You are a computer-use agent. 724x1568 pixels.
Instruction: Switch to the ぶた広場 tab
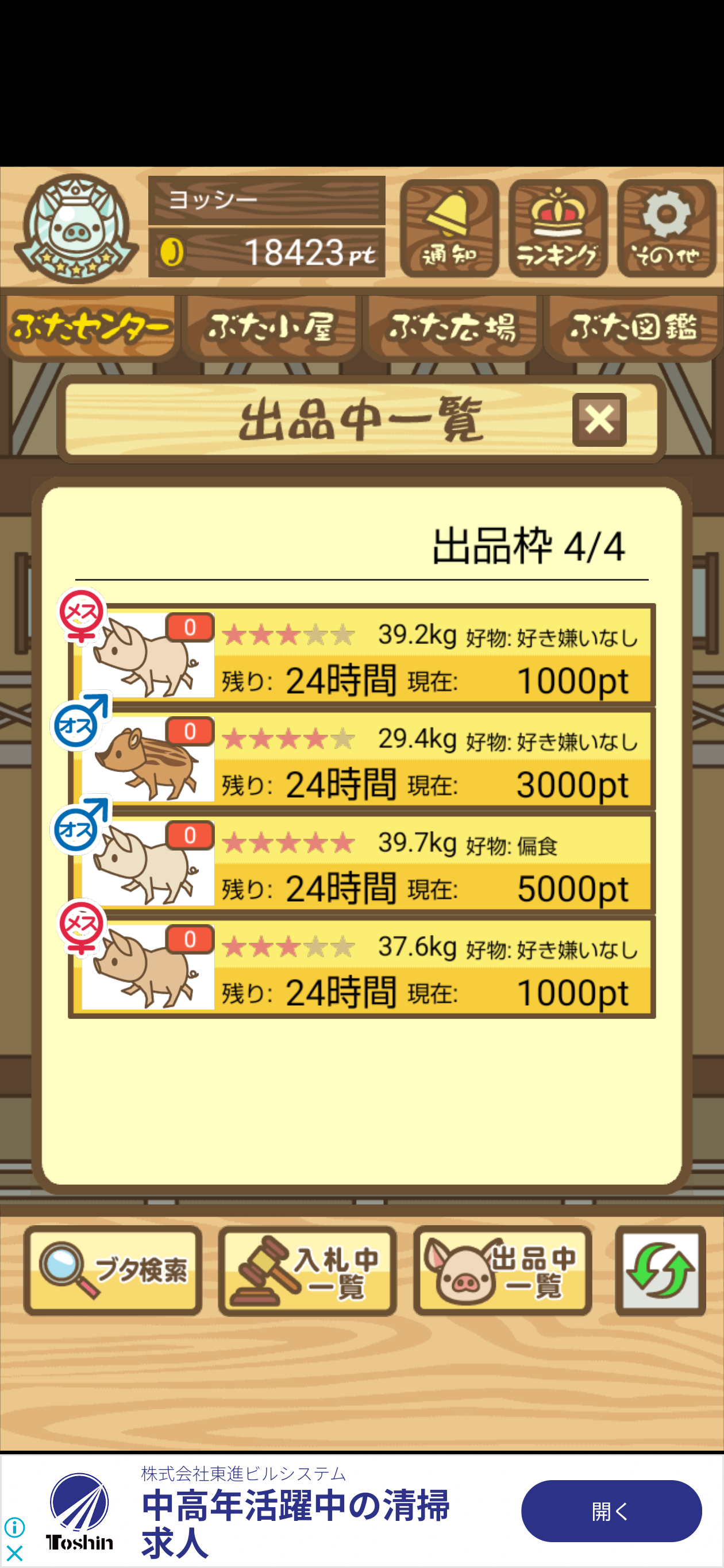452,328
